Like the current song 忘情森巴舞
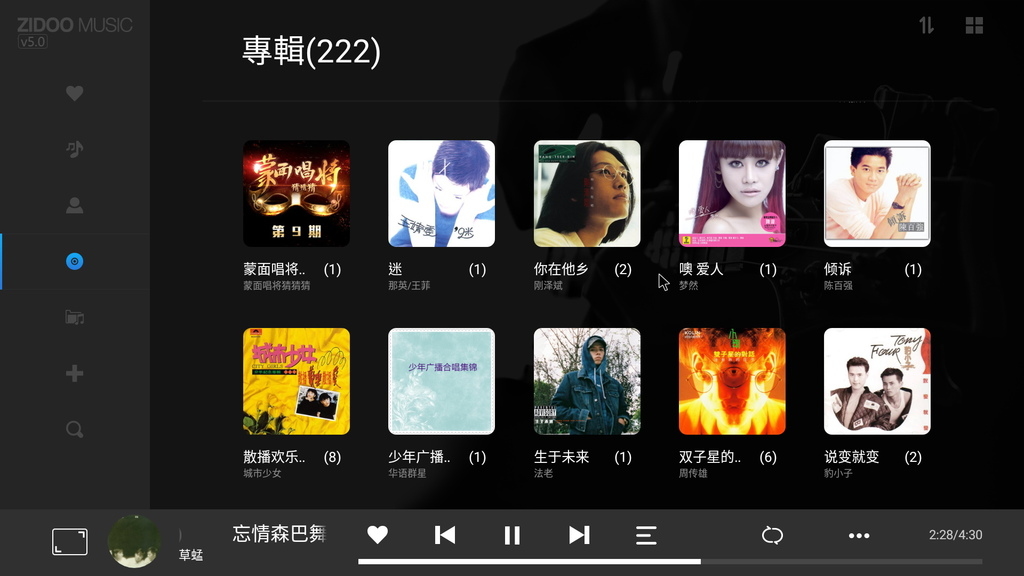 [377, 535]
